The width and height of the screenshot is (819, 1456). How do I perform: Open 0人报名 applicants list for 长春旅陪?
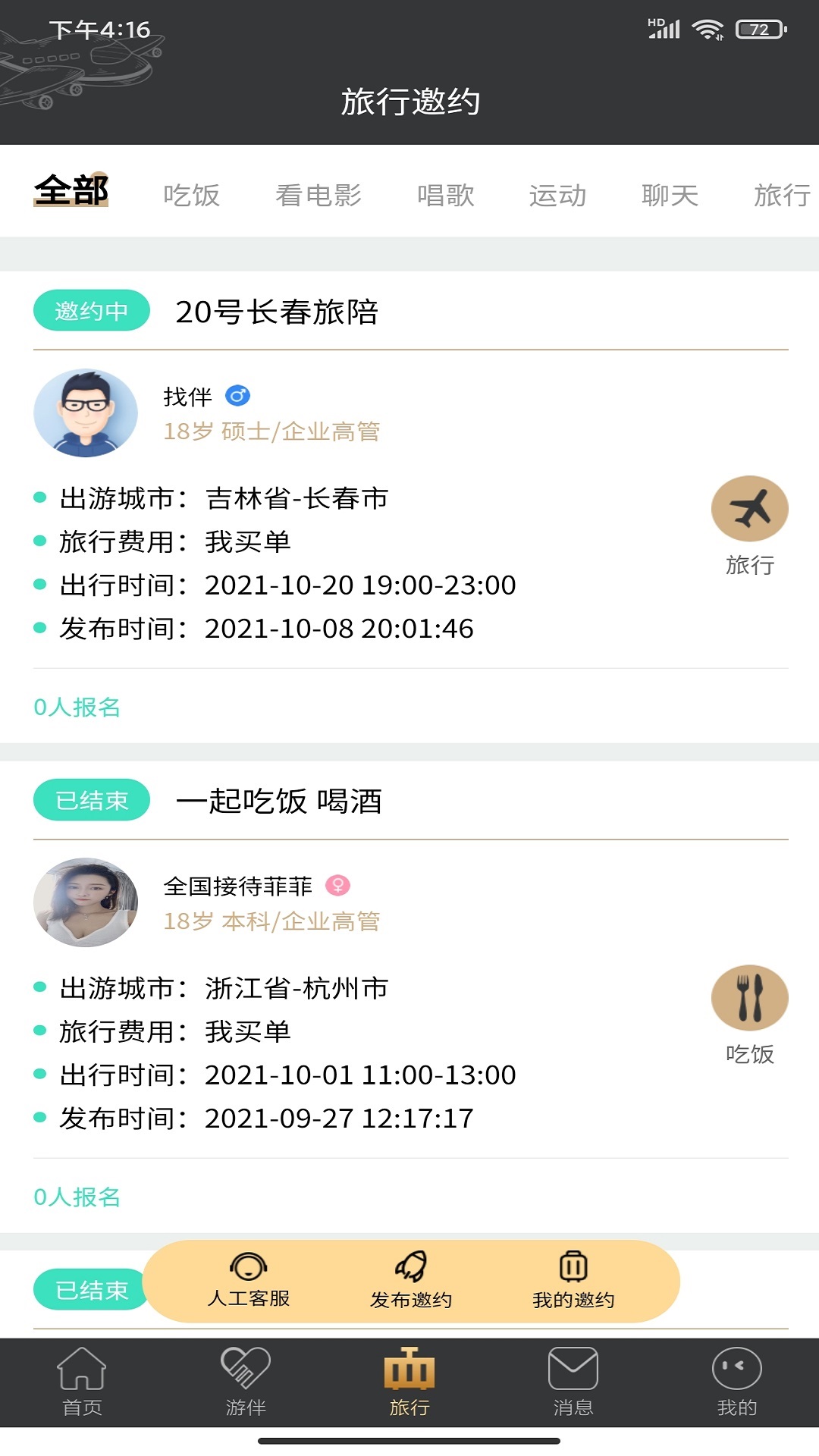pyautogui.click(x=77, y=707)
